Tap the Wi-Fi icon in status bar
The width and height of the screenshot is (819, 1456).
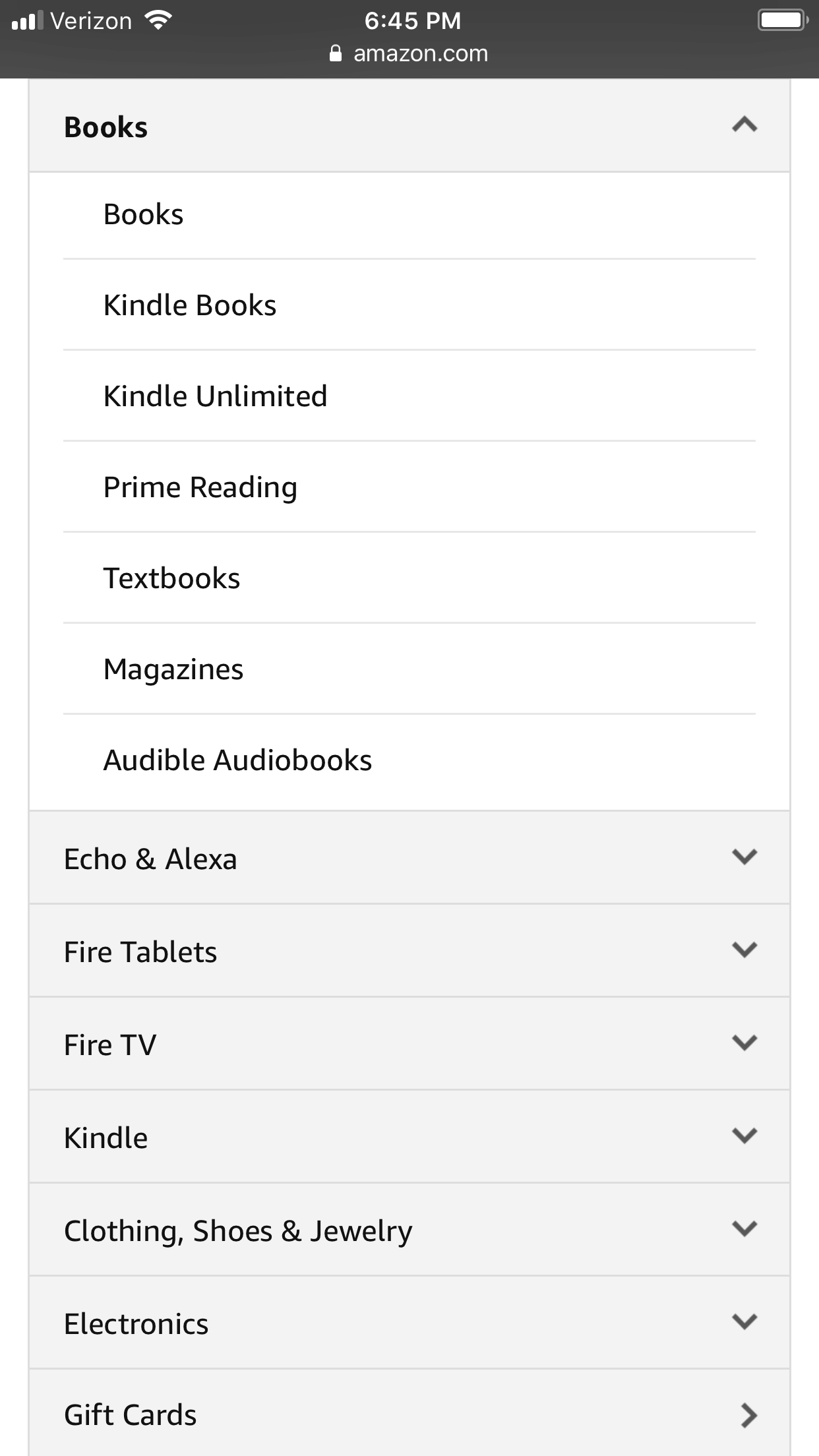click(x=156, y=20)
